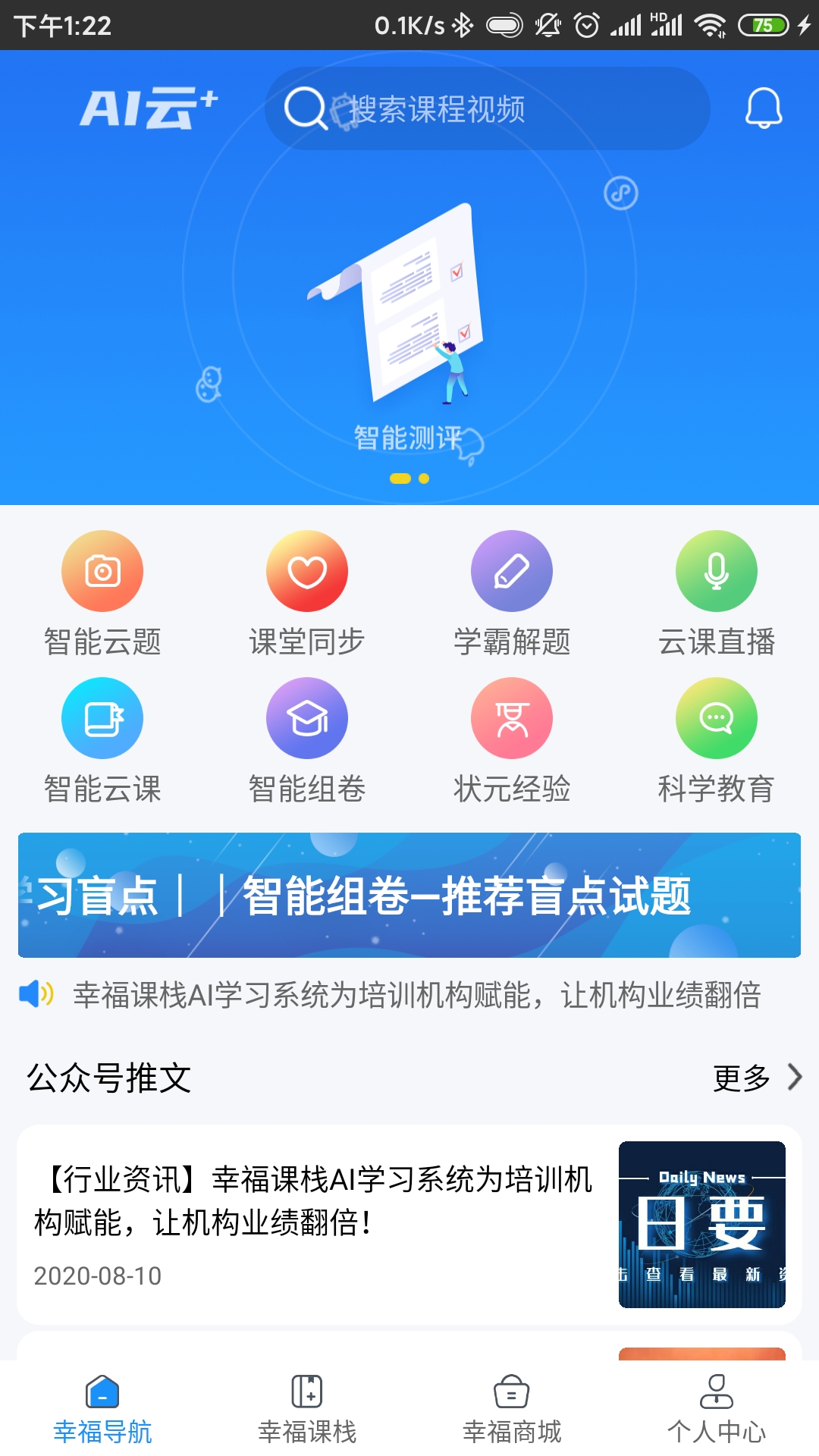Tap 更多 to see more articles
The image size is (819, 1456).
click(756, 1078)
